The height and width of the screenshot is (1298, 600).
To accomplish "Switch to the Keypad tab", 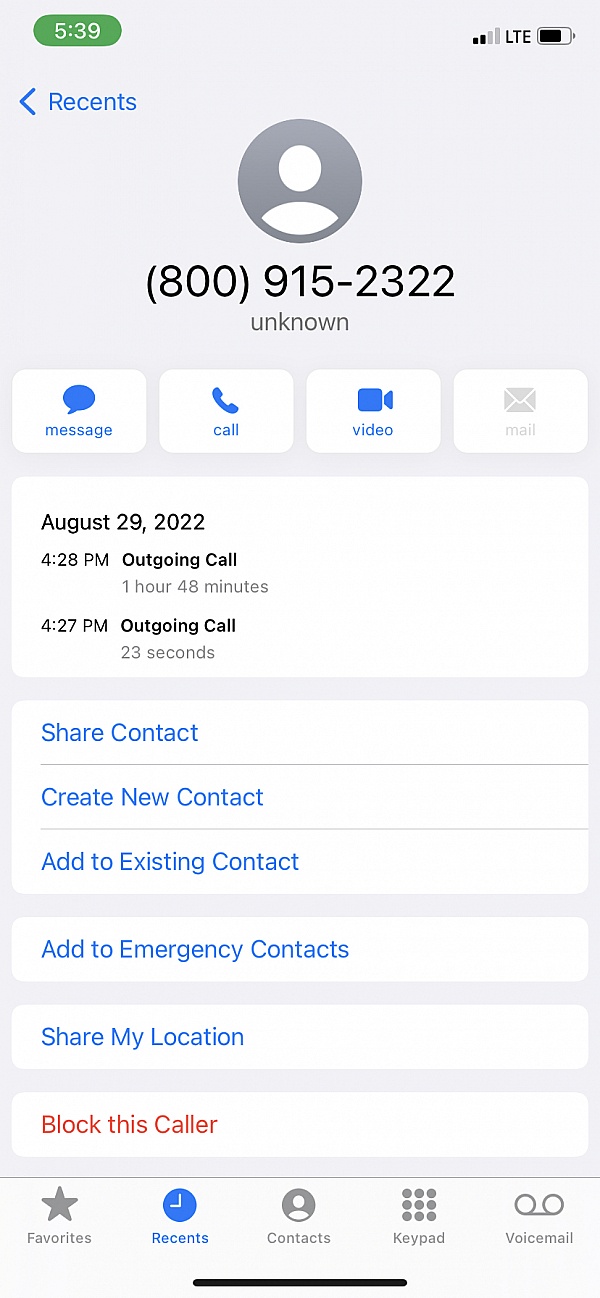I will point(419,1215).
